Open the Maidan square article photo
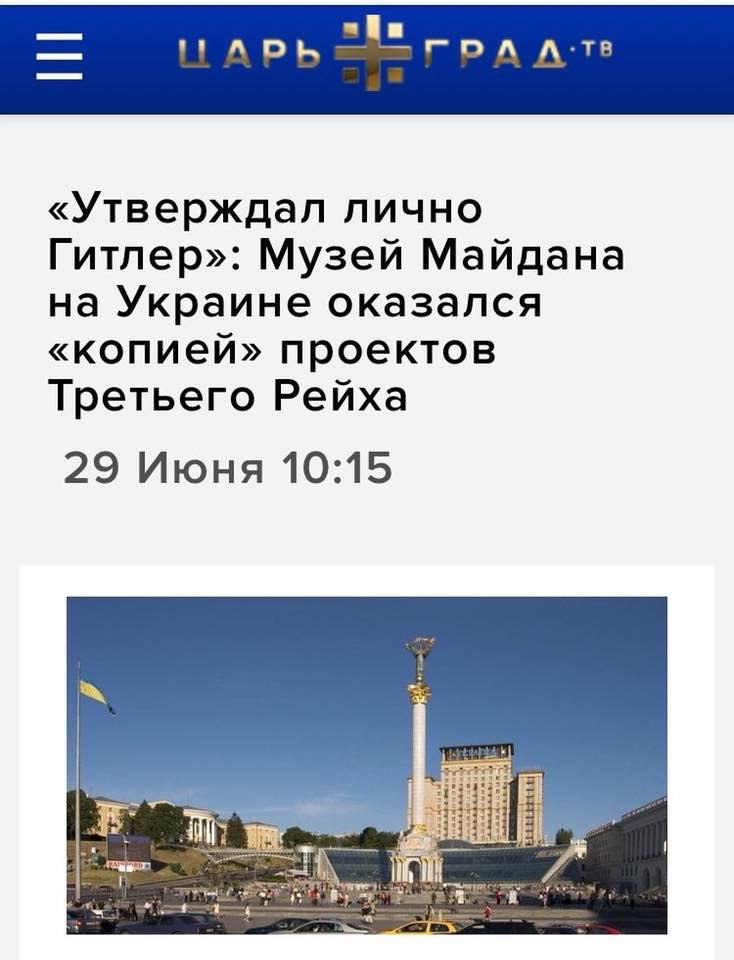 click(366, 765)
